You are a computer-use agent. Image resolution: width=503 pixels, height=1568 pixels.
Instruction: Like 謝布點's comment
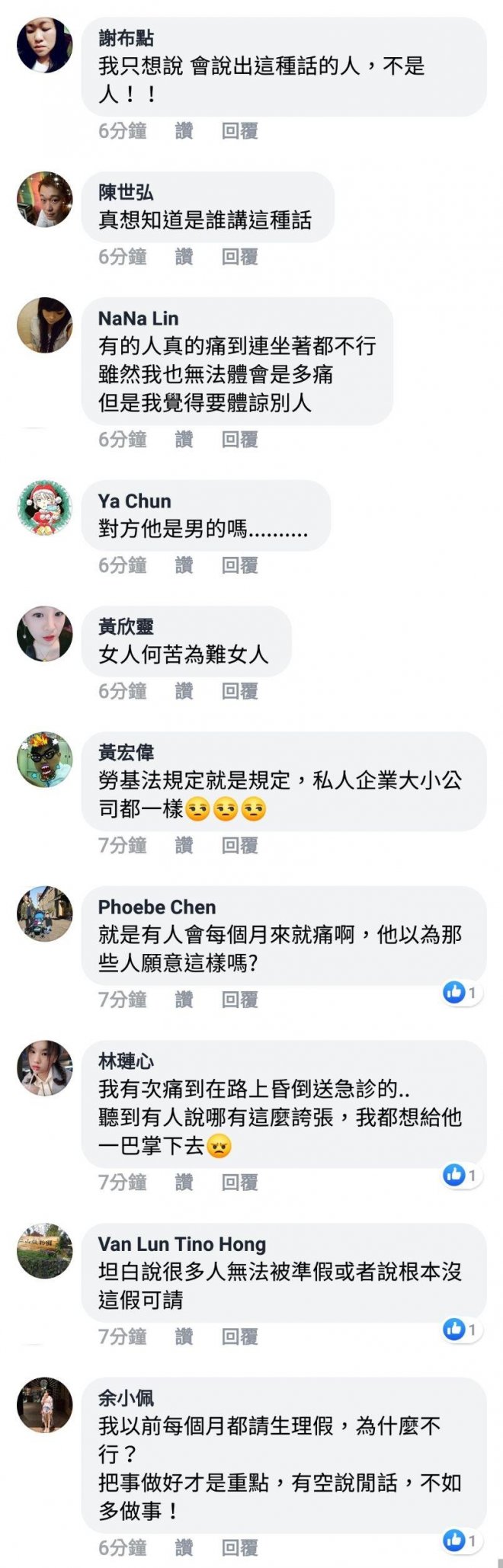[x=184, y=131]
